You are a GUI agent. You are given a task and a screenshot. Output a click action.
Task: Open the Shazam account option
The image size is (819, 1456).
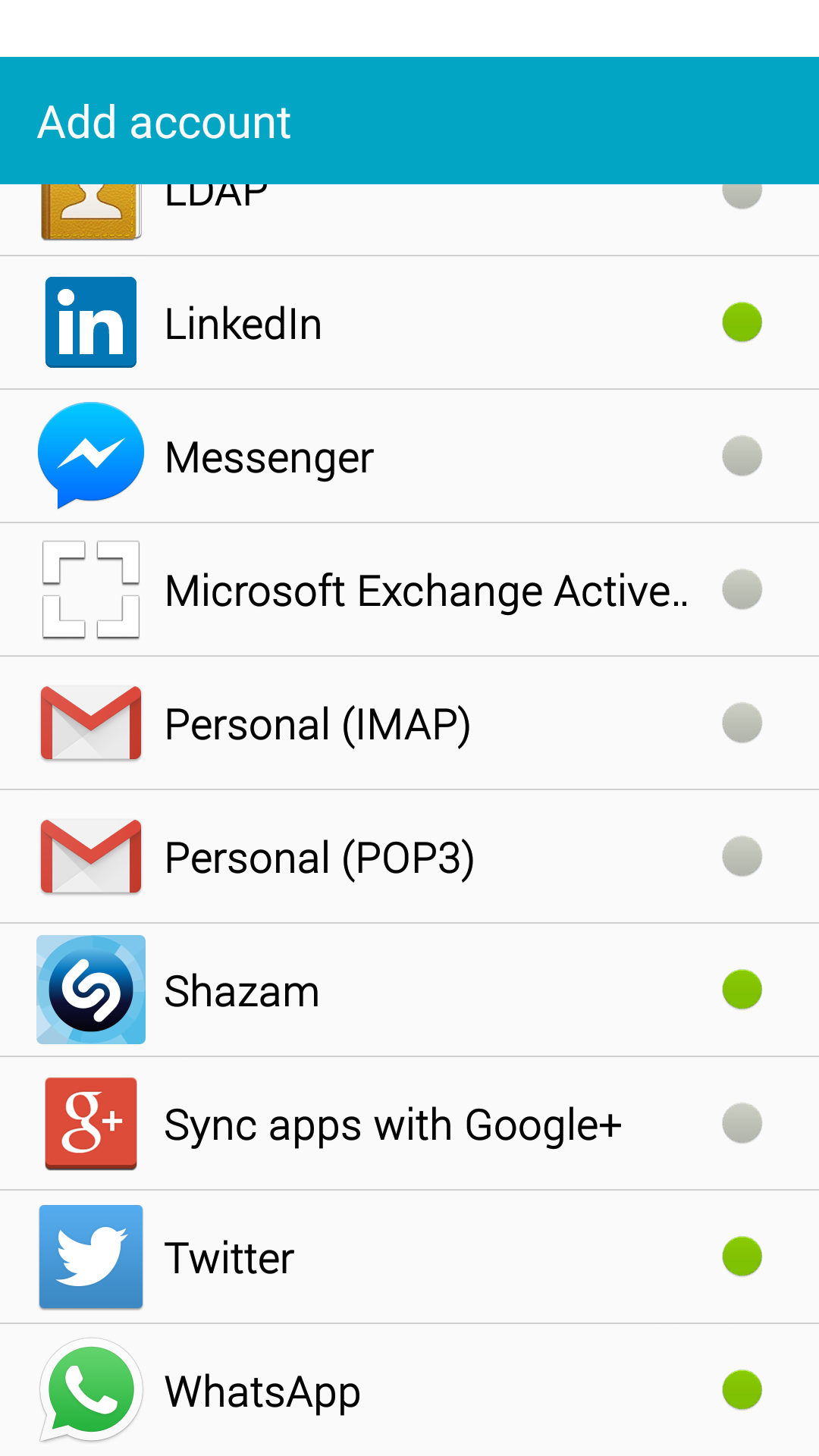tap(409, 990)
